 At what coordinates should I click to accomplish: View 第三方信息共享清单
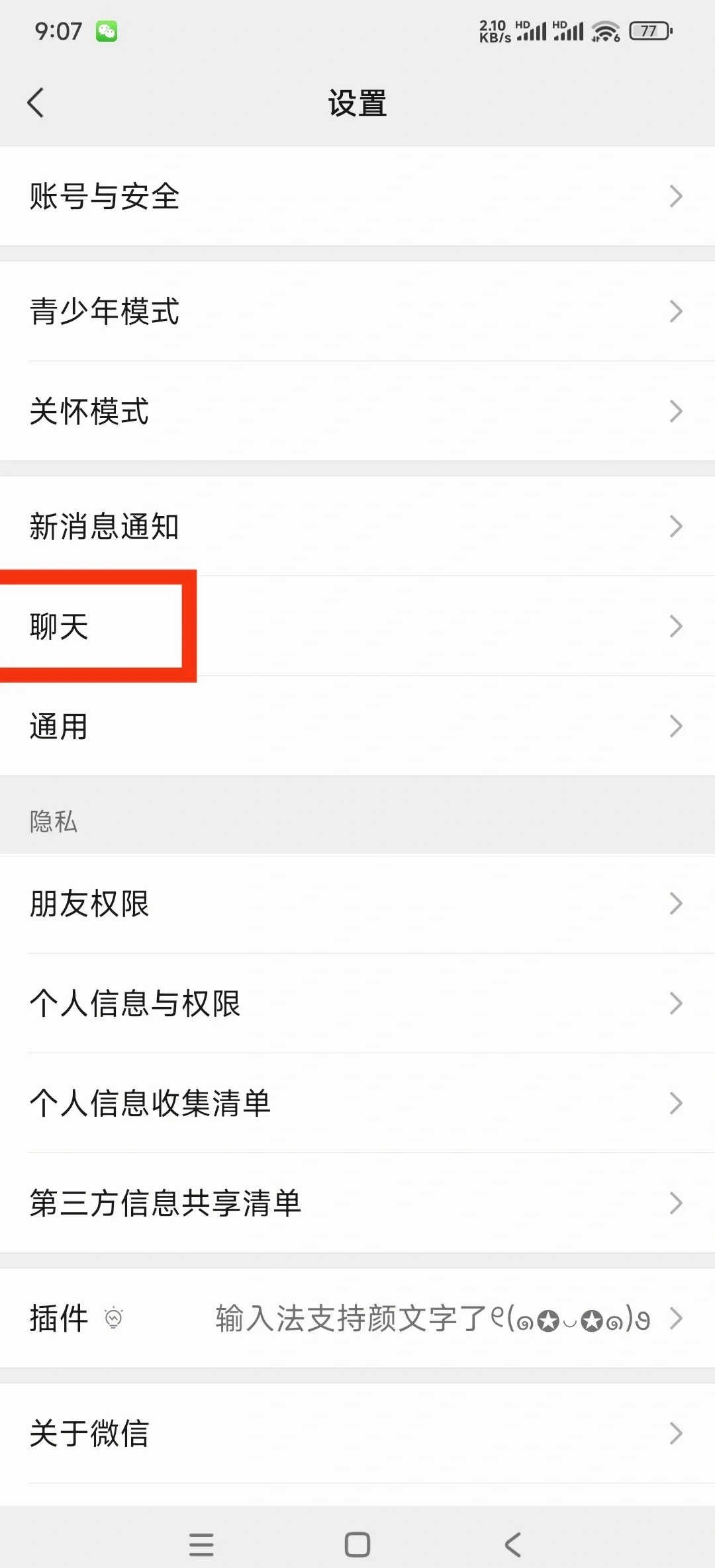click(x=358, y=1203)
